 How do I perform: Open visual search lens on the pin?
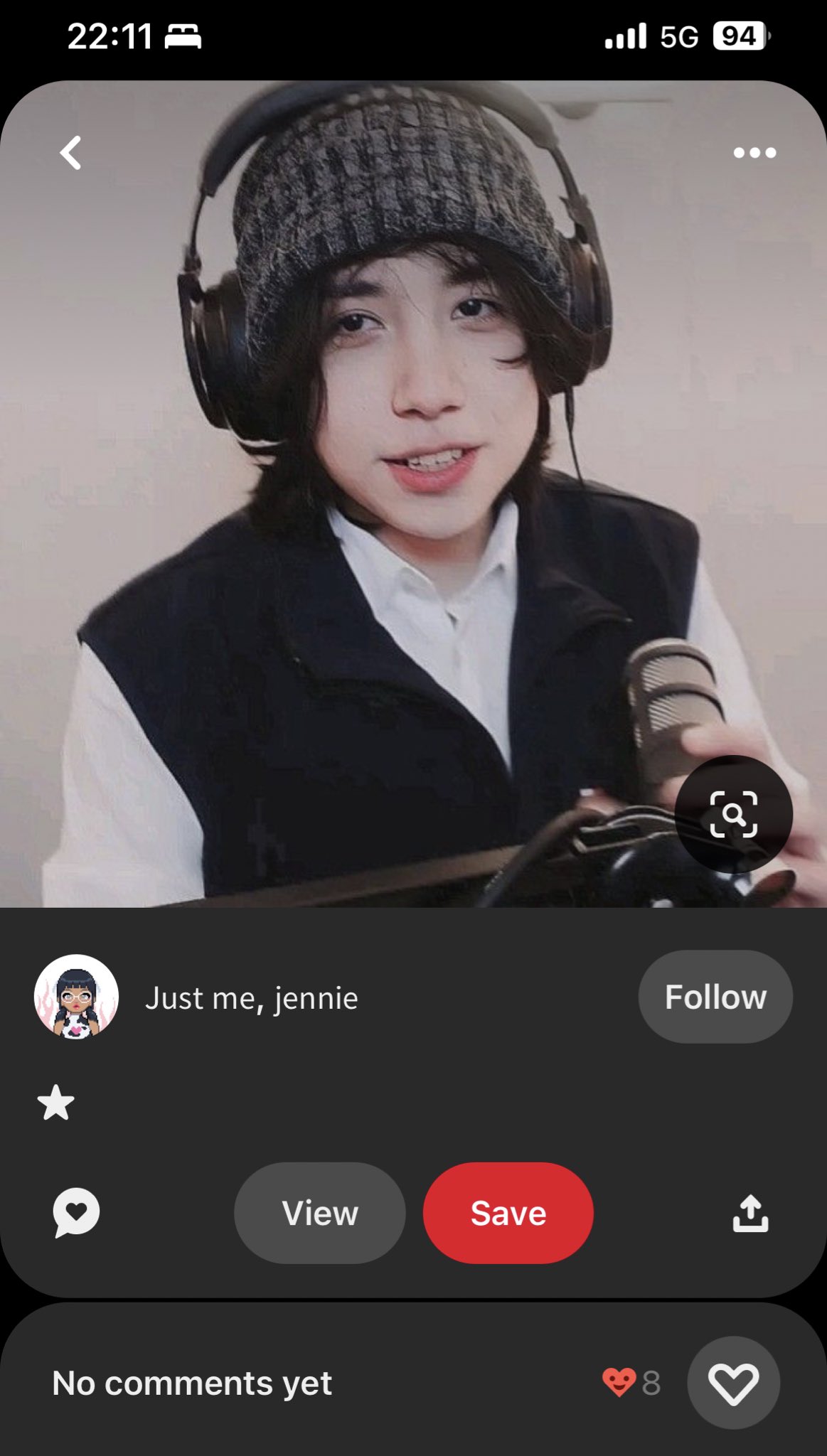pyautogui.click(x=733, y=814)
